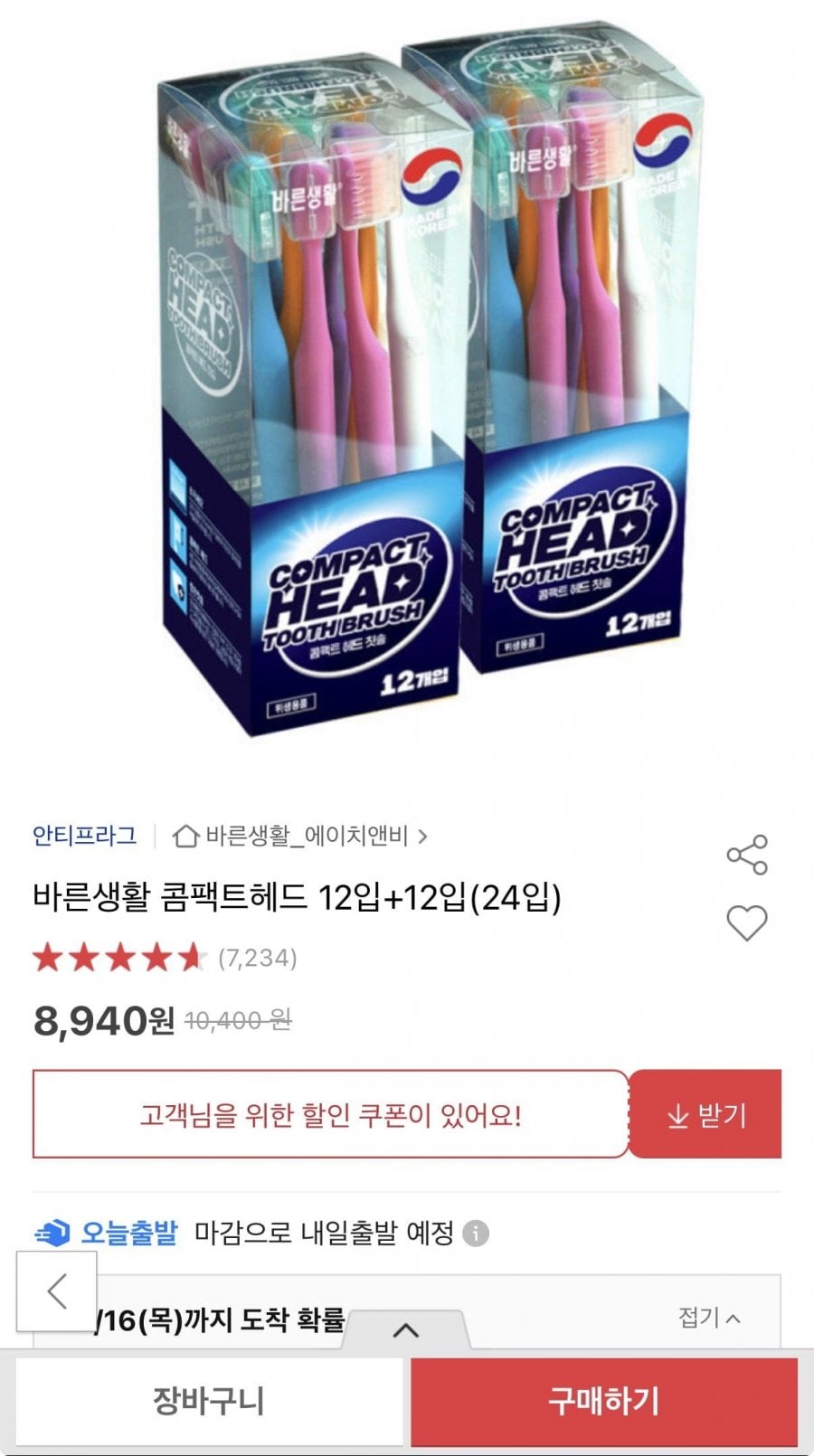
Task: View the toothbrush product image
Action: 407,380
